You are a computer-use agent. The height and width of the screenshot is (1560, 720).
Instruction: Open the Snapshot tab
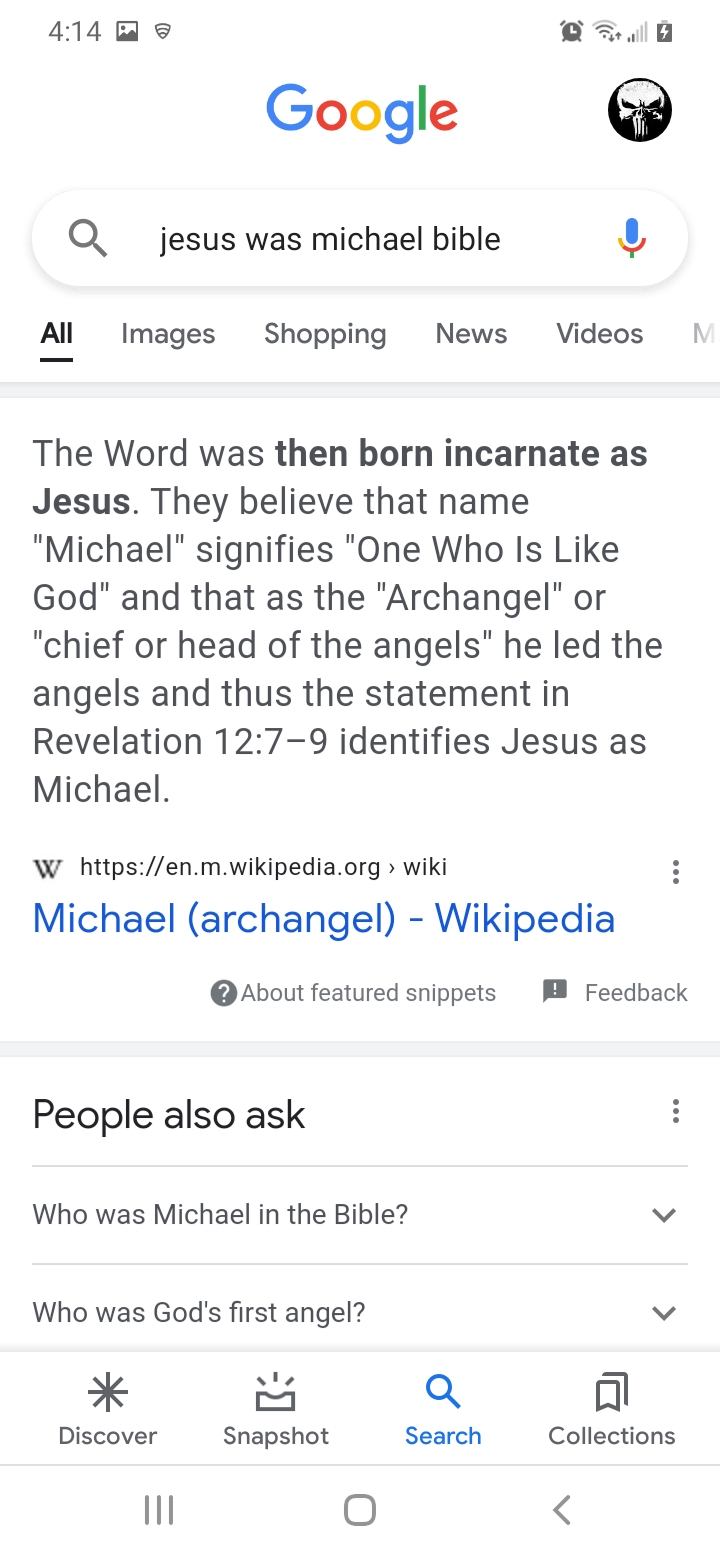(276, 1410)
